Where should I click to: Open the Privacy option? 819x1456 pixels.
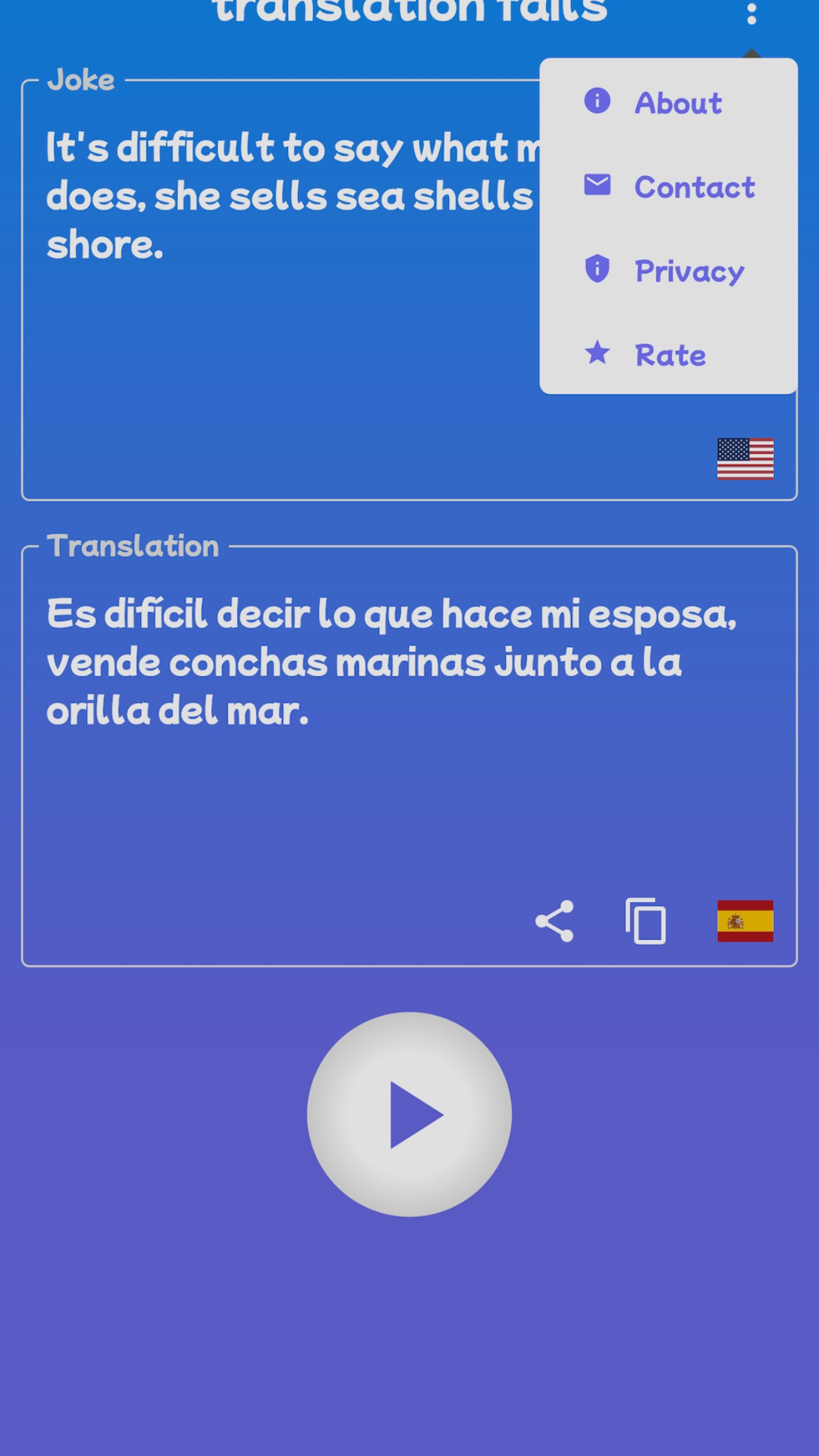(x=667, y=271)
